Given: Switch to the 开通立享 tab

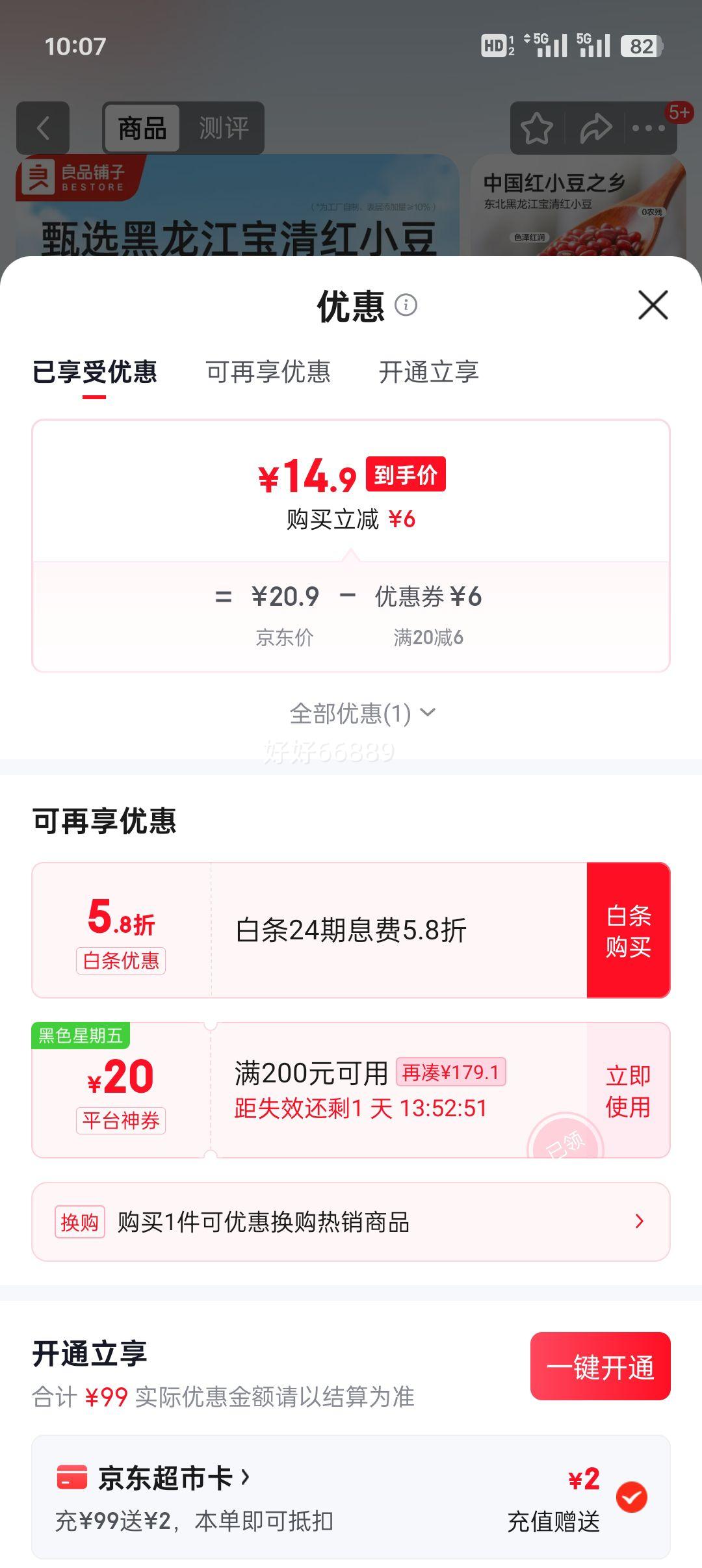Looking at the screenshot, I should click(x=430, y=372).
